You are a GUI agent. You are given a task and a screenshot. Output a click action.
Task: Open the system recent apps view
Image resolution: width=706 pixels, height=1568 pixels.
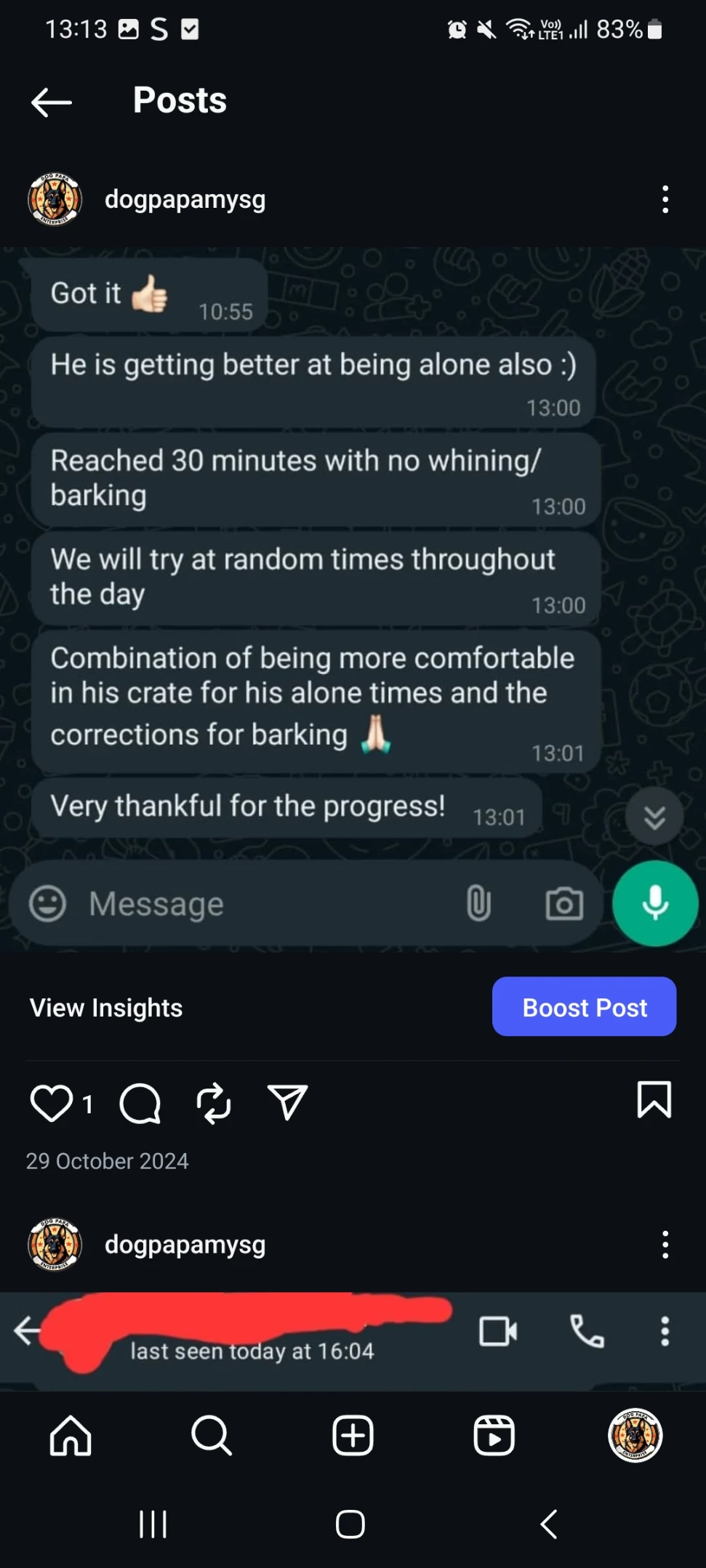[153, 1524]
